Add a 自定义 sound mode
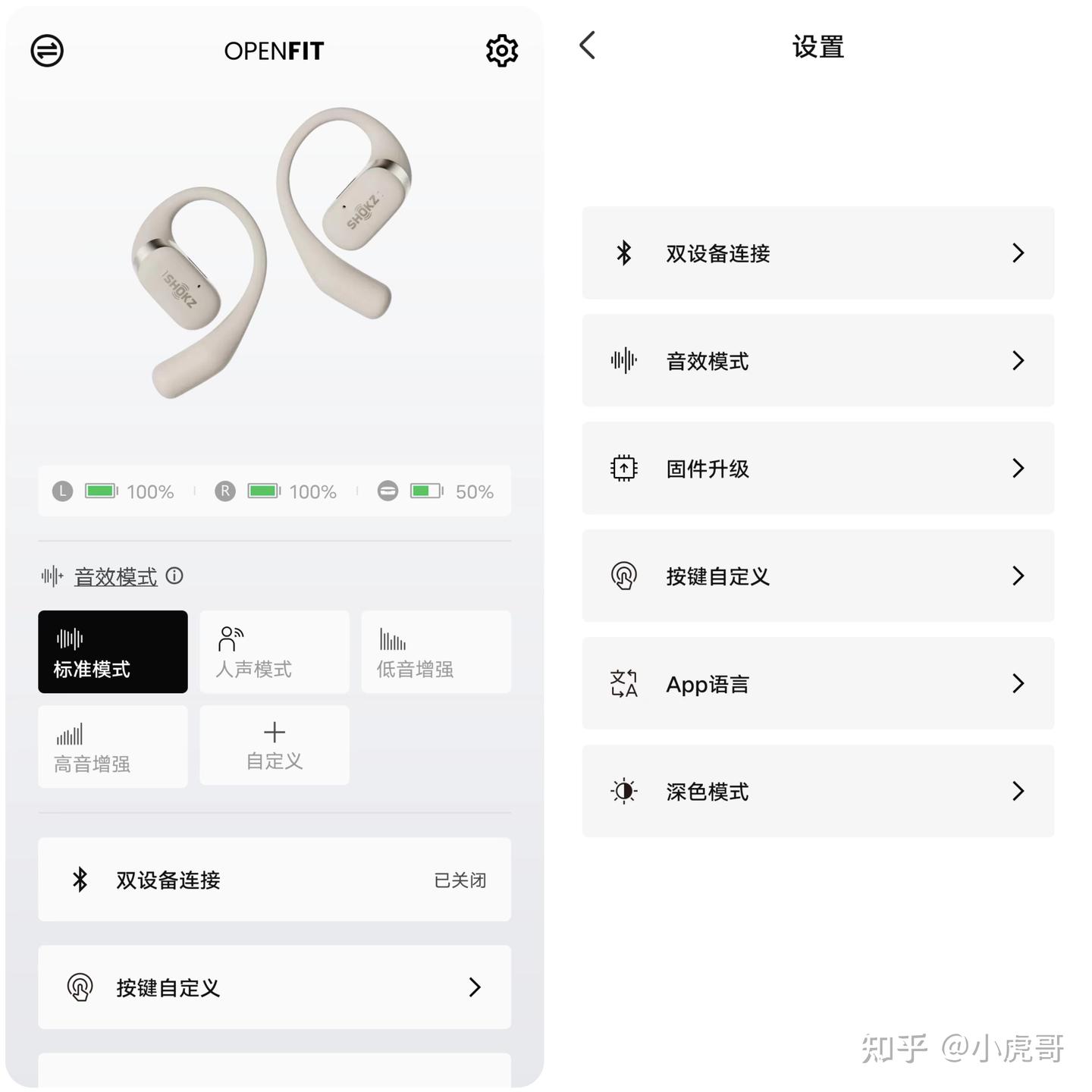This screenshot has height=1092, width=1092. [274, 746]
